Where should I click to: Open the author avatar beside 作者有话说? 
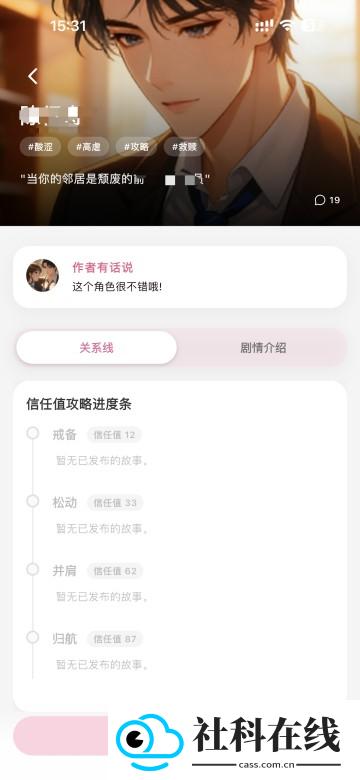(x=42, y=275)
